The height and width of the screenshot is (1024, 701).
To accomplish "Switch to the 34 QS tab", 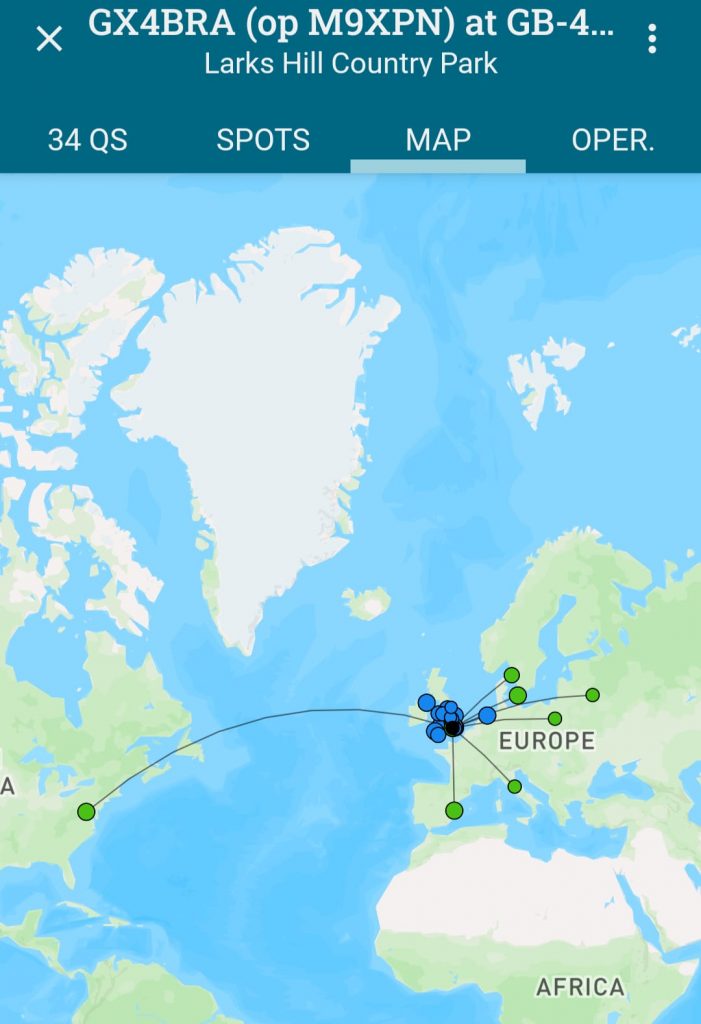I will (88, 140).
